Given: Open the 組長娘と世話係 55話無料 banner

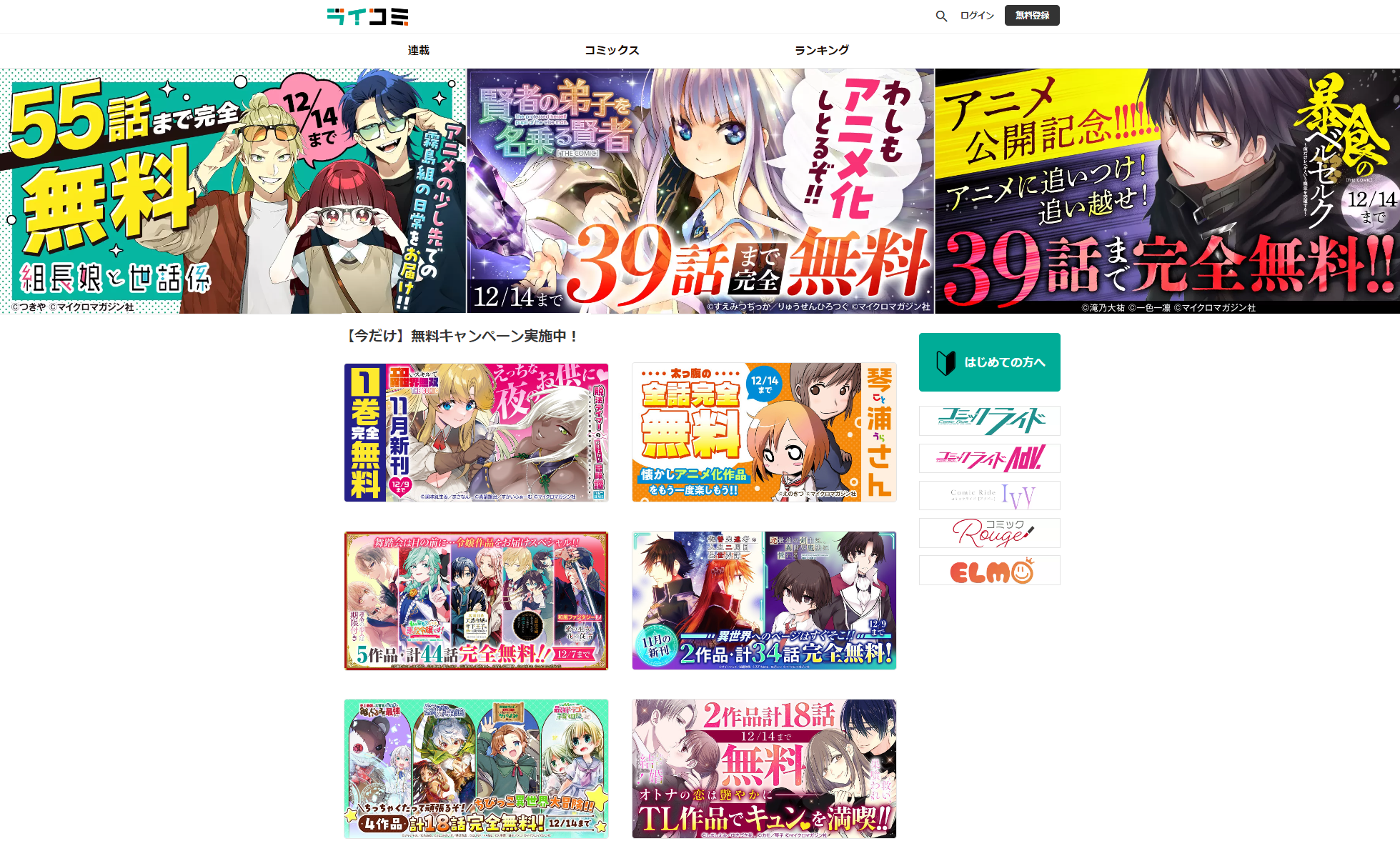Looking at the screenshot, I should (x=233, y=191).
